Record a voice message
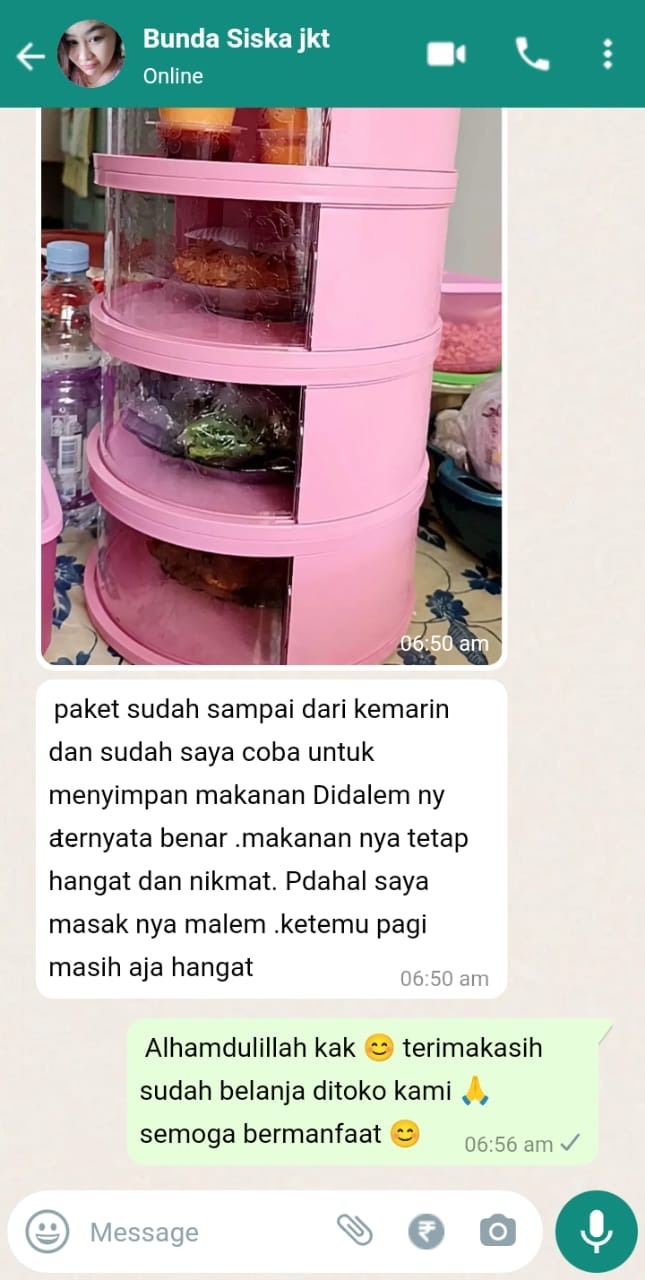Image resolution: width=645 pixels, height=1280 pixels. pos(596,1231)
